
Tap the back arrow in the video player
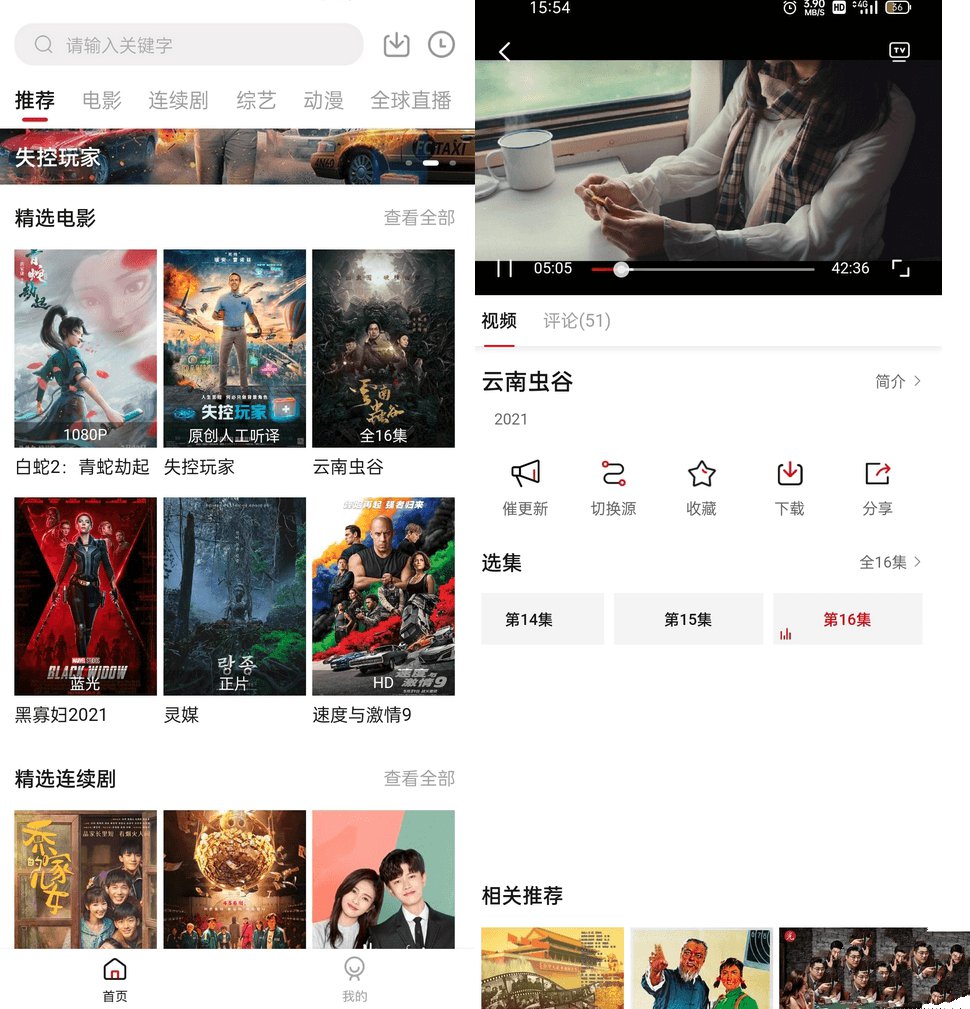pyautogui.click(x=504, y=52)
